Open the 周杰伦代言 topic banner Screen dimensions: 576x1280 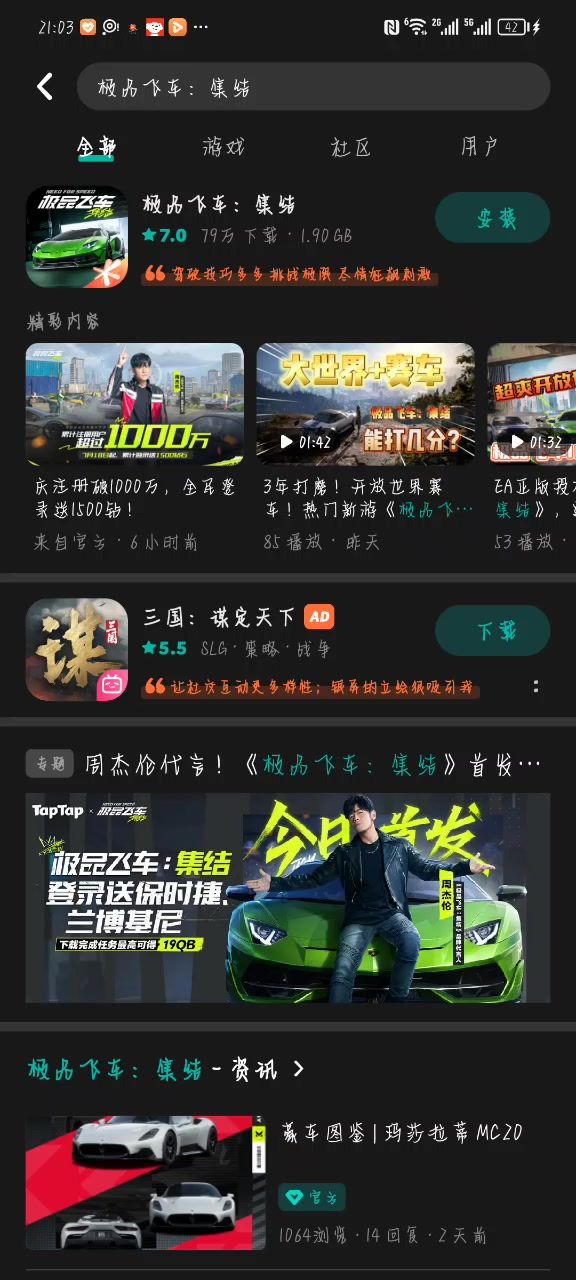pyautogui.click(x=288, y=898)
